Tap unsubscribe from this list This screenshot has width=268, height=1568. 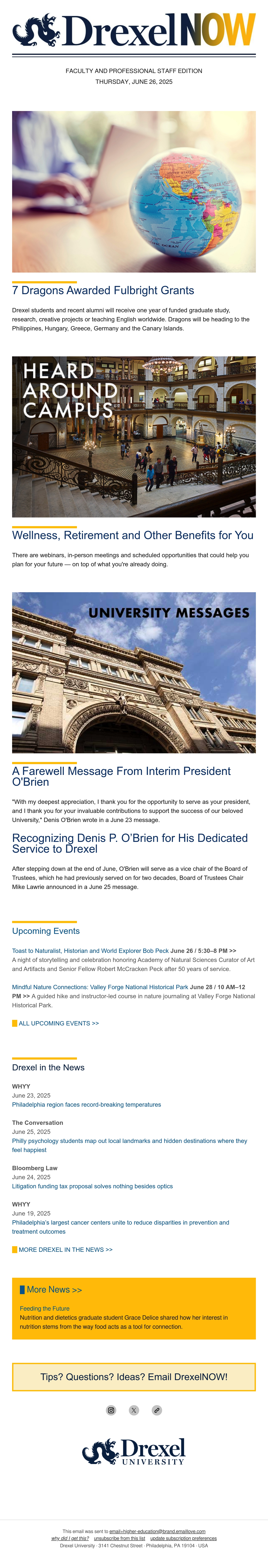click(x=119, y=1538)
